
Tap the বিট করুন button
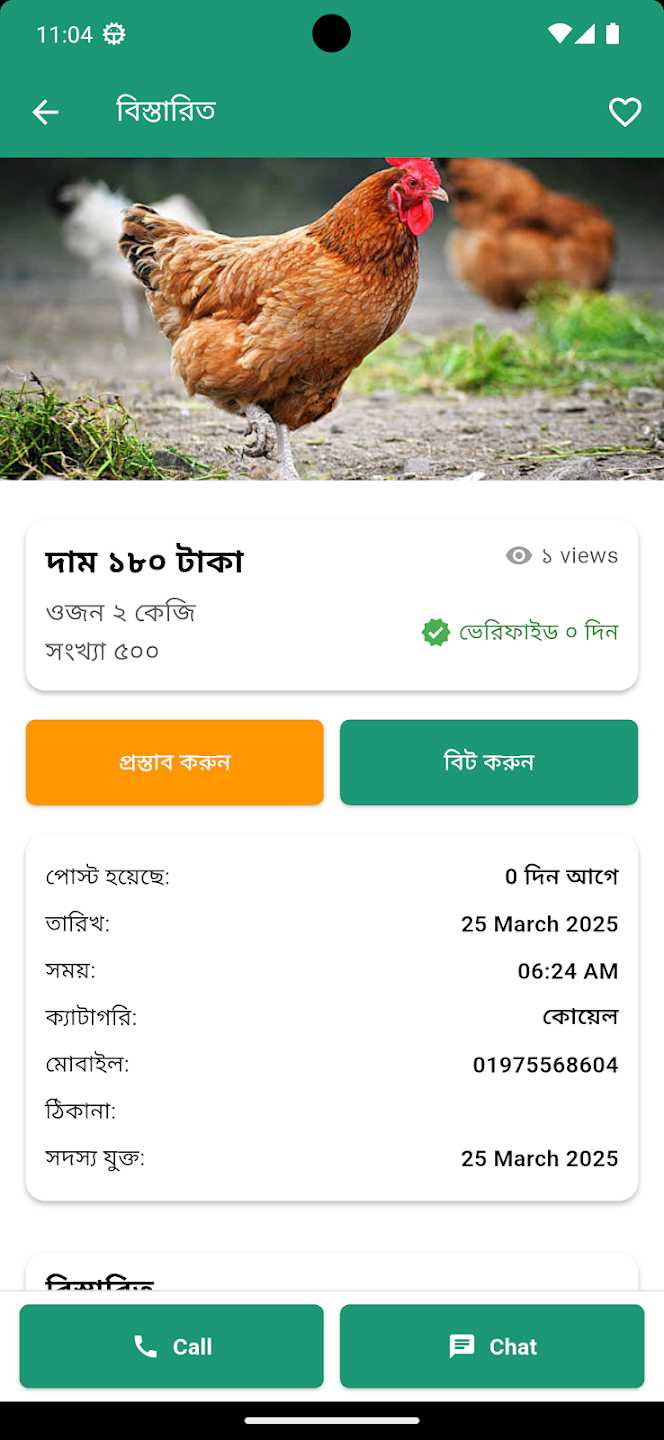[x=489, y=762]
